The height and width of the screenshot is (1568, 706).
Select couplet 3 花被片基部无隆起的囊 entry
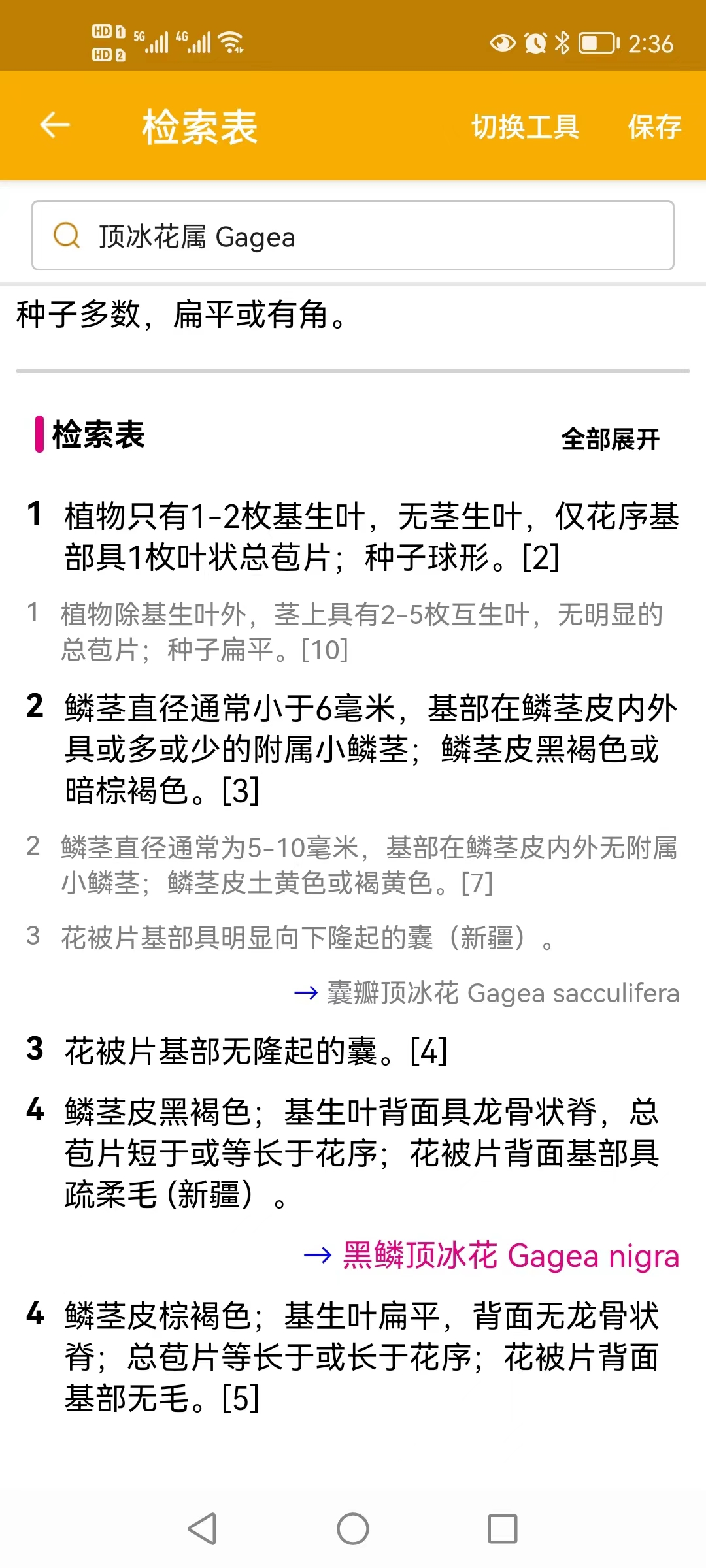pos(255,1050)
